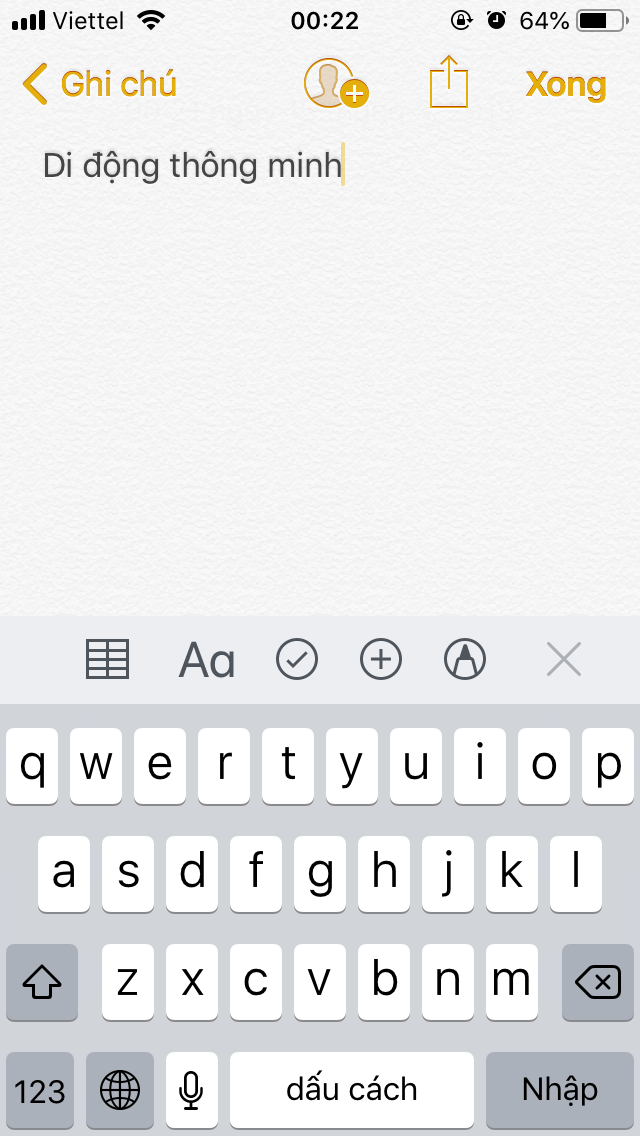Open the plus attachment menu
Viewport: 640px width, 1136px height.
[x=381, y=660]
